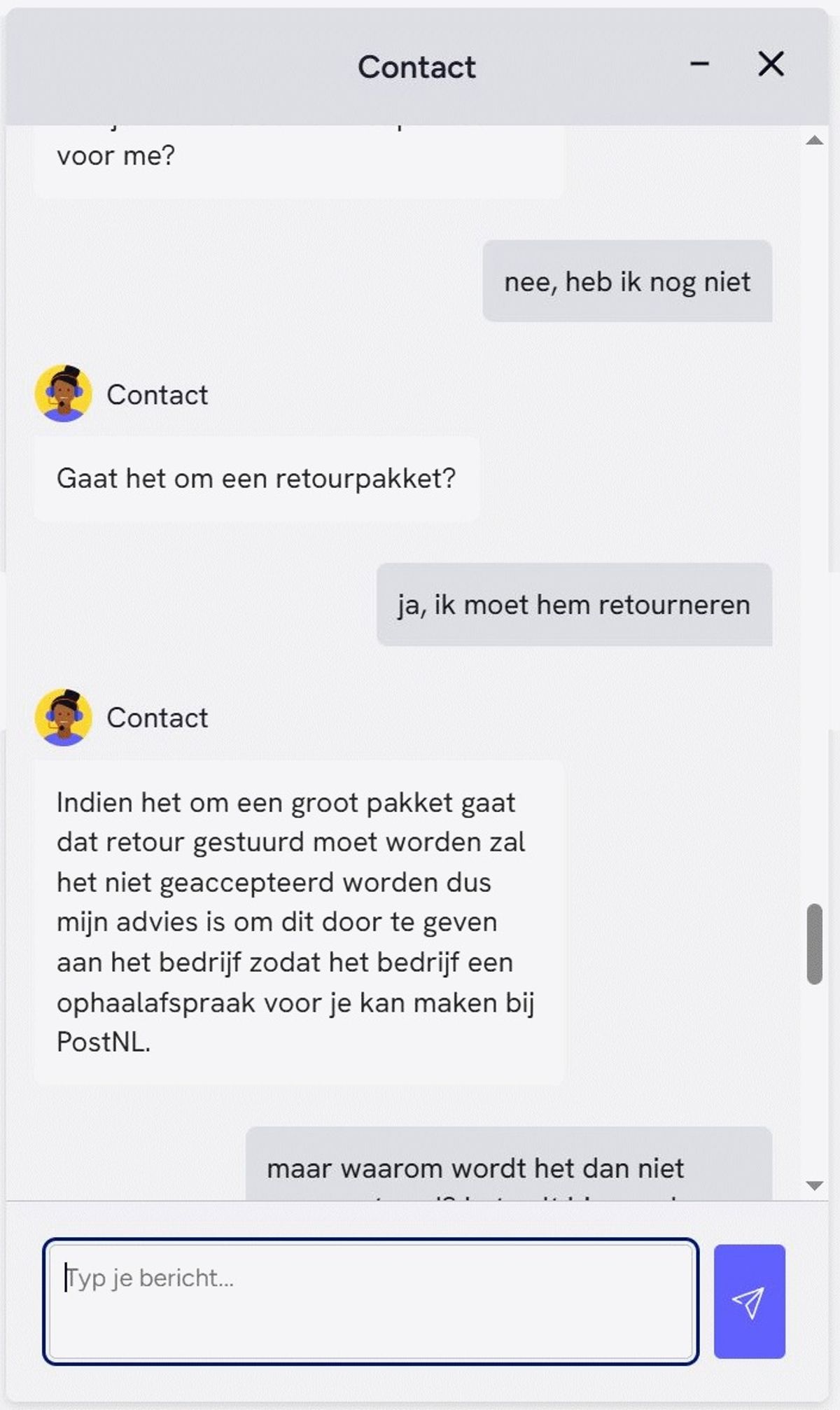Minimize the Contact chat window
The image size is (840, 1410).
click(x=699, y=64)
